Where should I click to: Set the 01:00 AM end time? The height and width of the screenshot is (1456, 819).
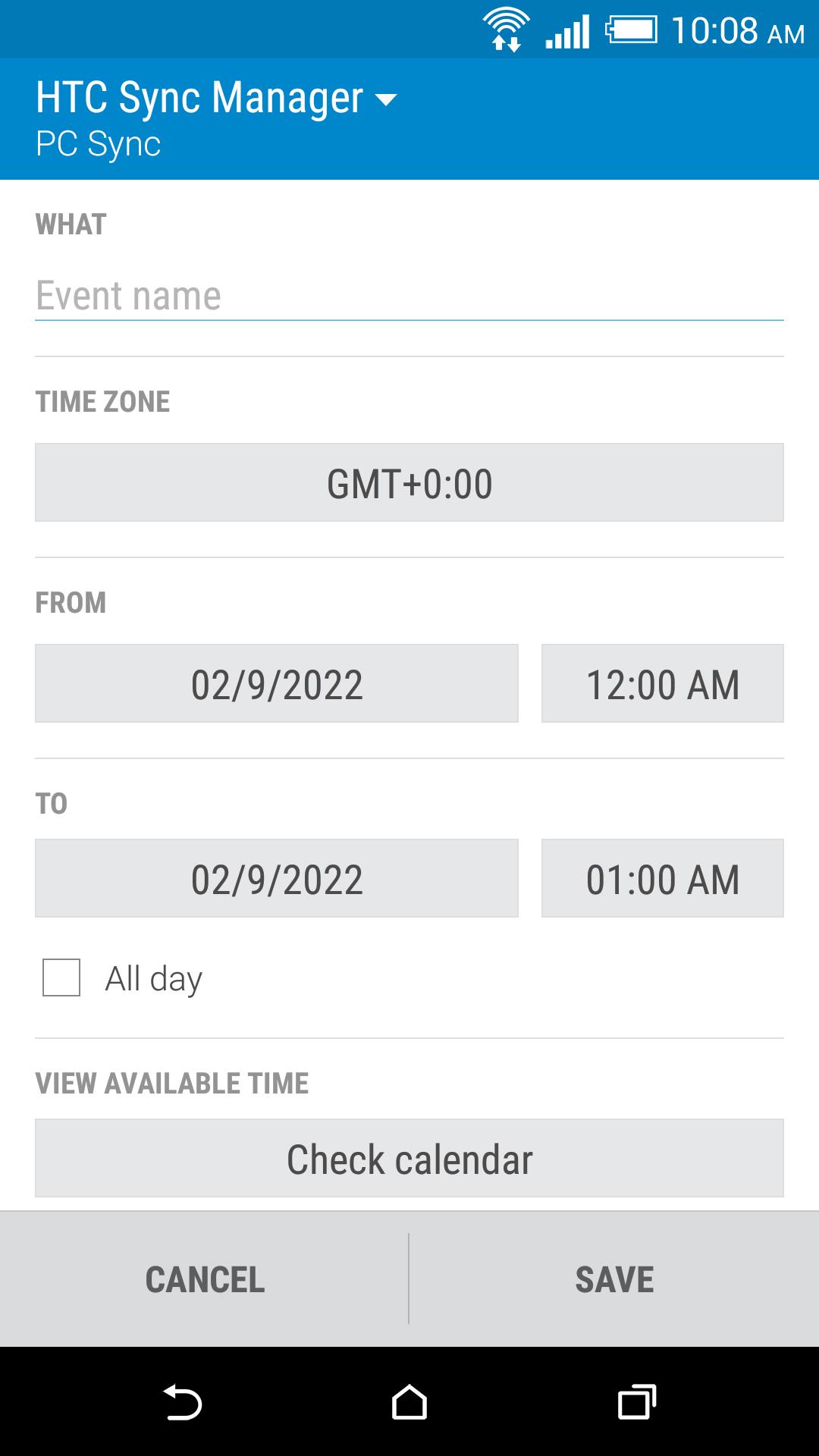pyautogui.click(x=662, y=879)
